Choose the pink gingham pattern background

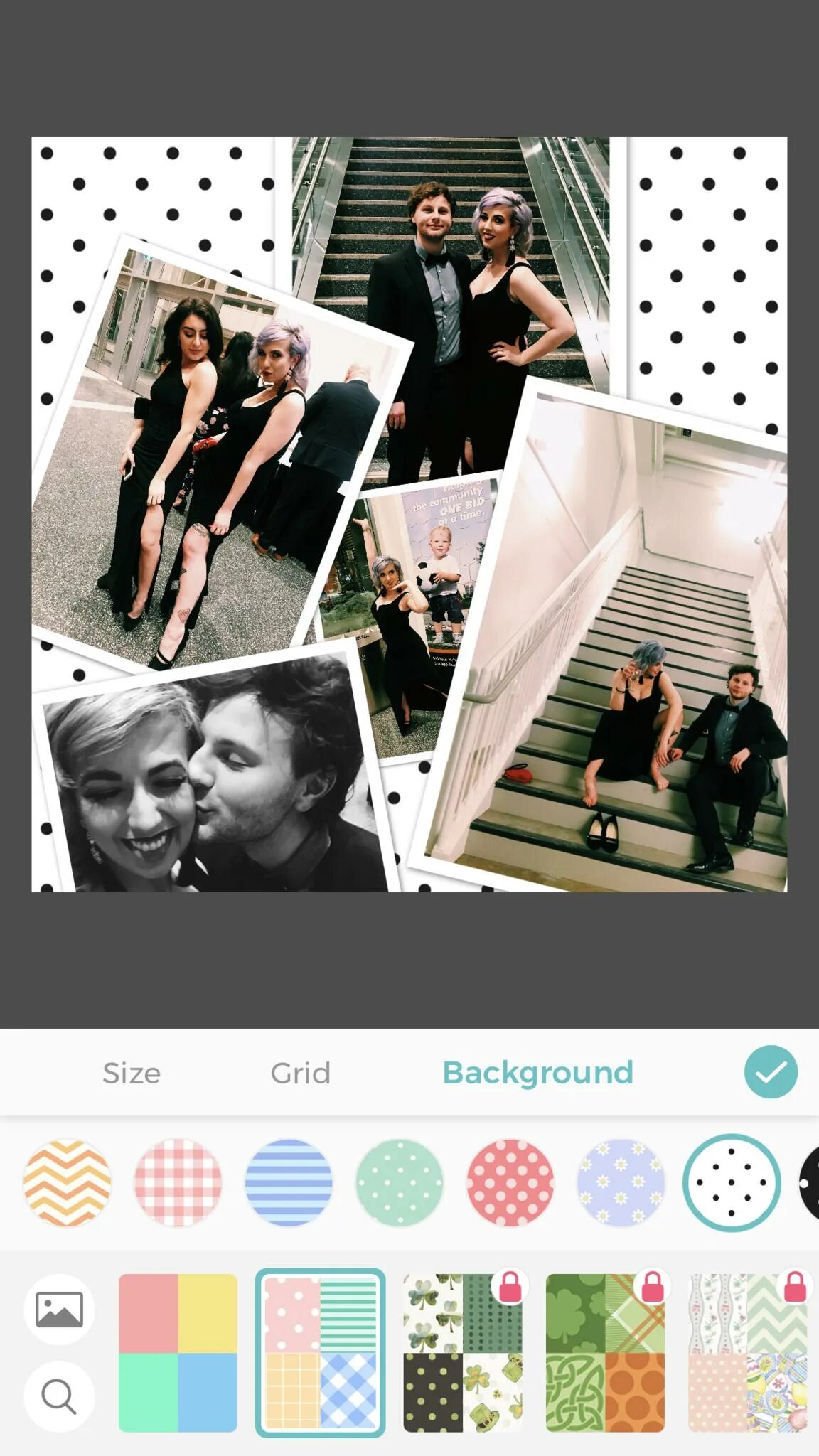click(x=178, y=1183)
